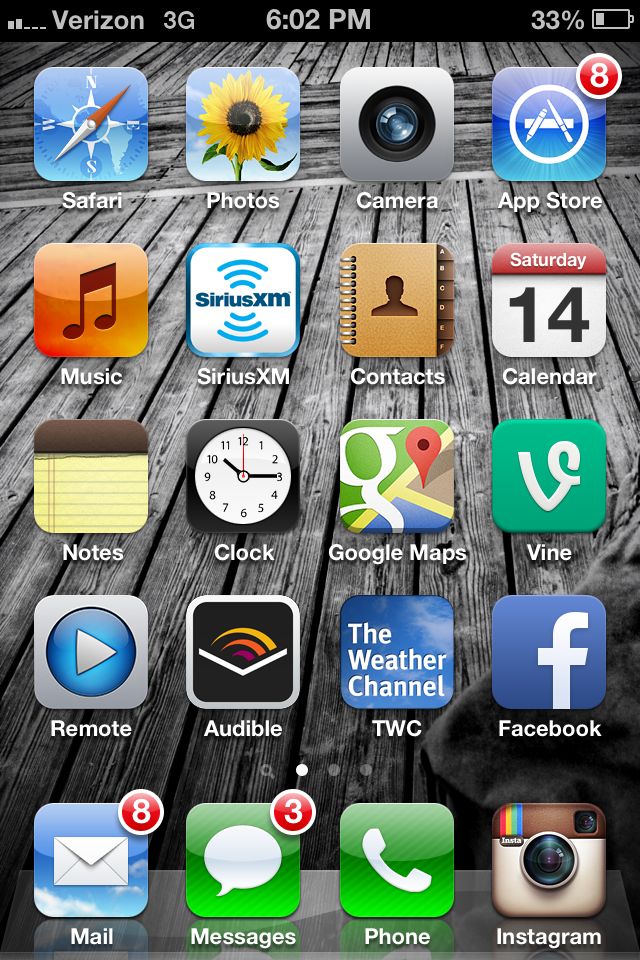Open the Safari browser
Image resolution: width=640 pixels, height=960 pixels.
point(91,124)
